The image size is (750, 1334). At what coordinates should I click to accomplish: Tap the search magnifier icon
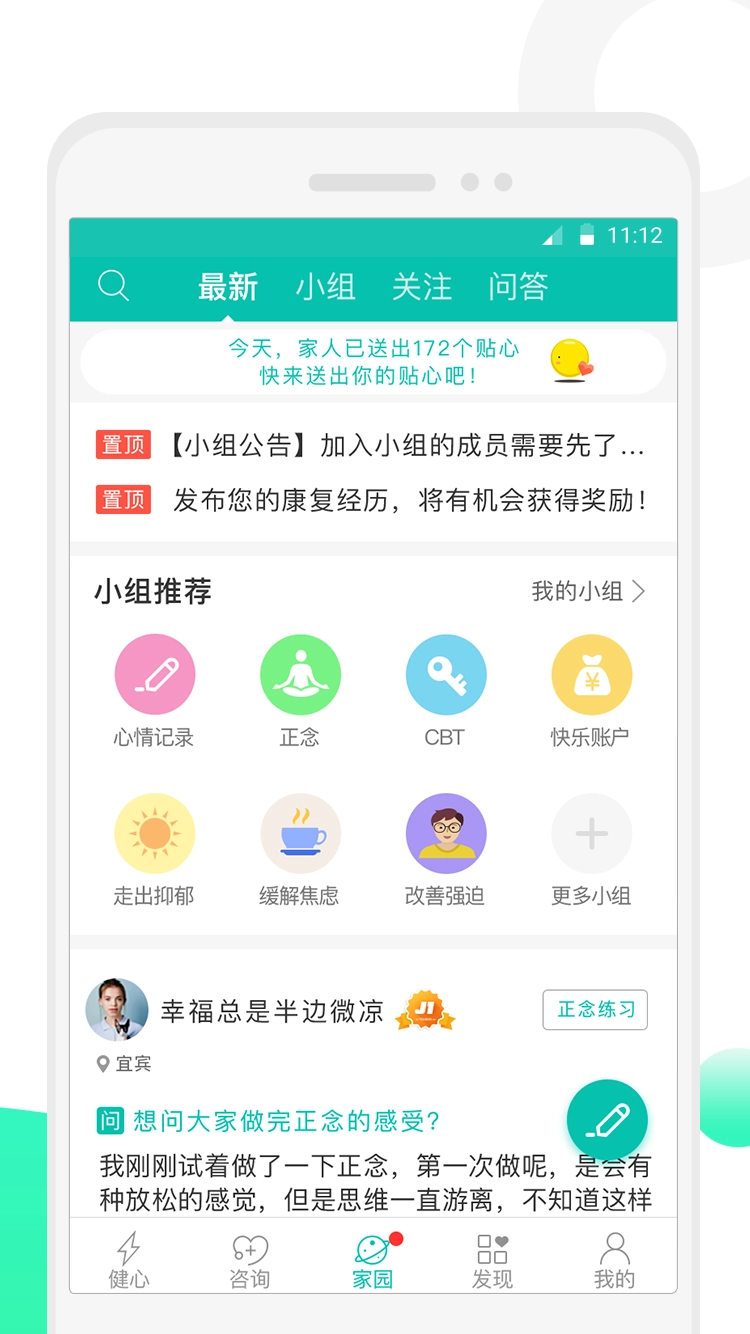pos(113,287)
